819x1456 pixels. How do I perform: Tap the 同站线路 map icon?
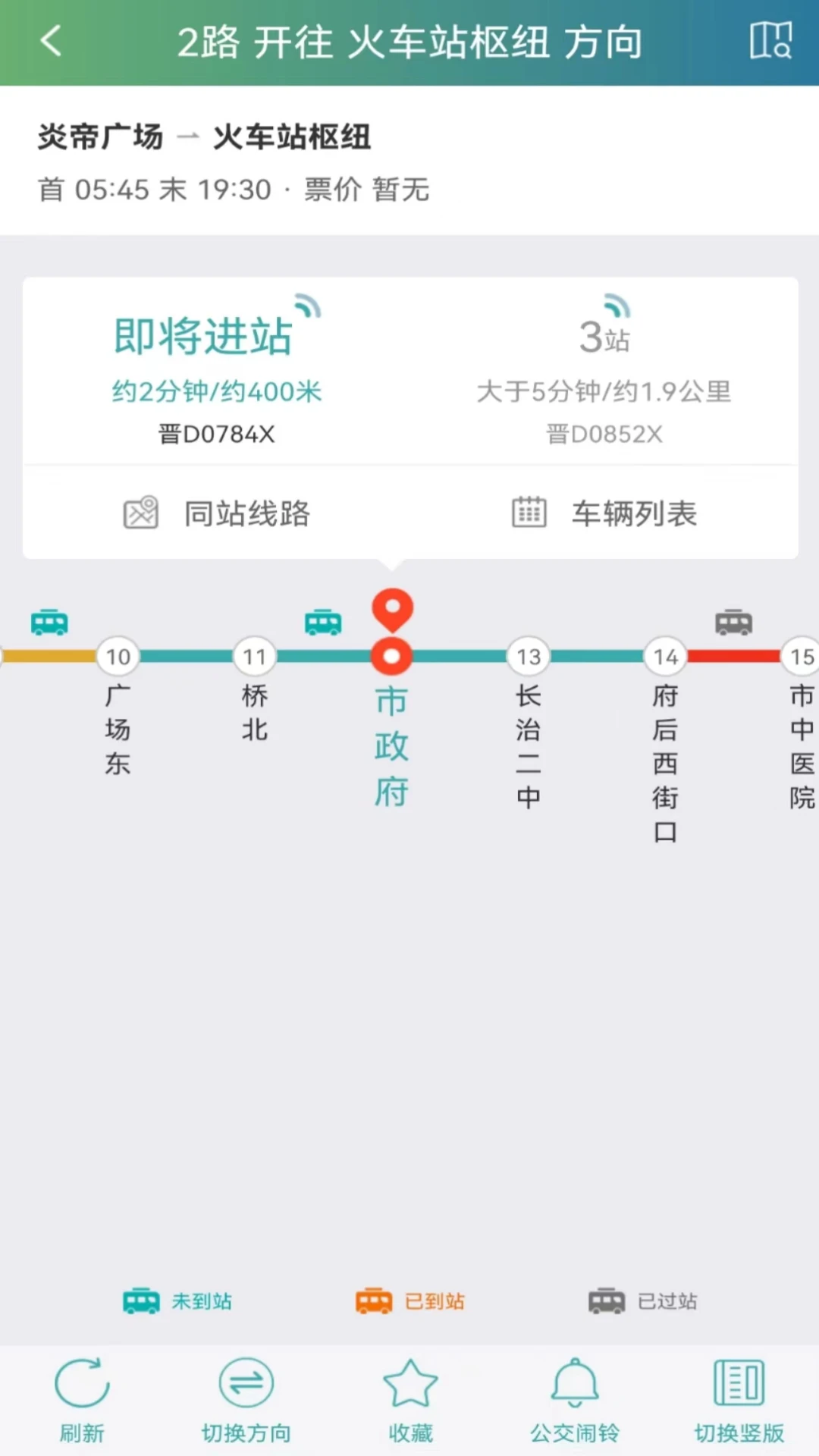point(141,513)
